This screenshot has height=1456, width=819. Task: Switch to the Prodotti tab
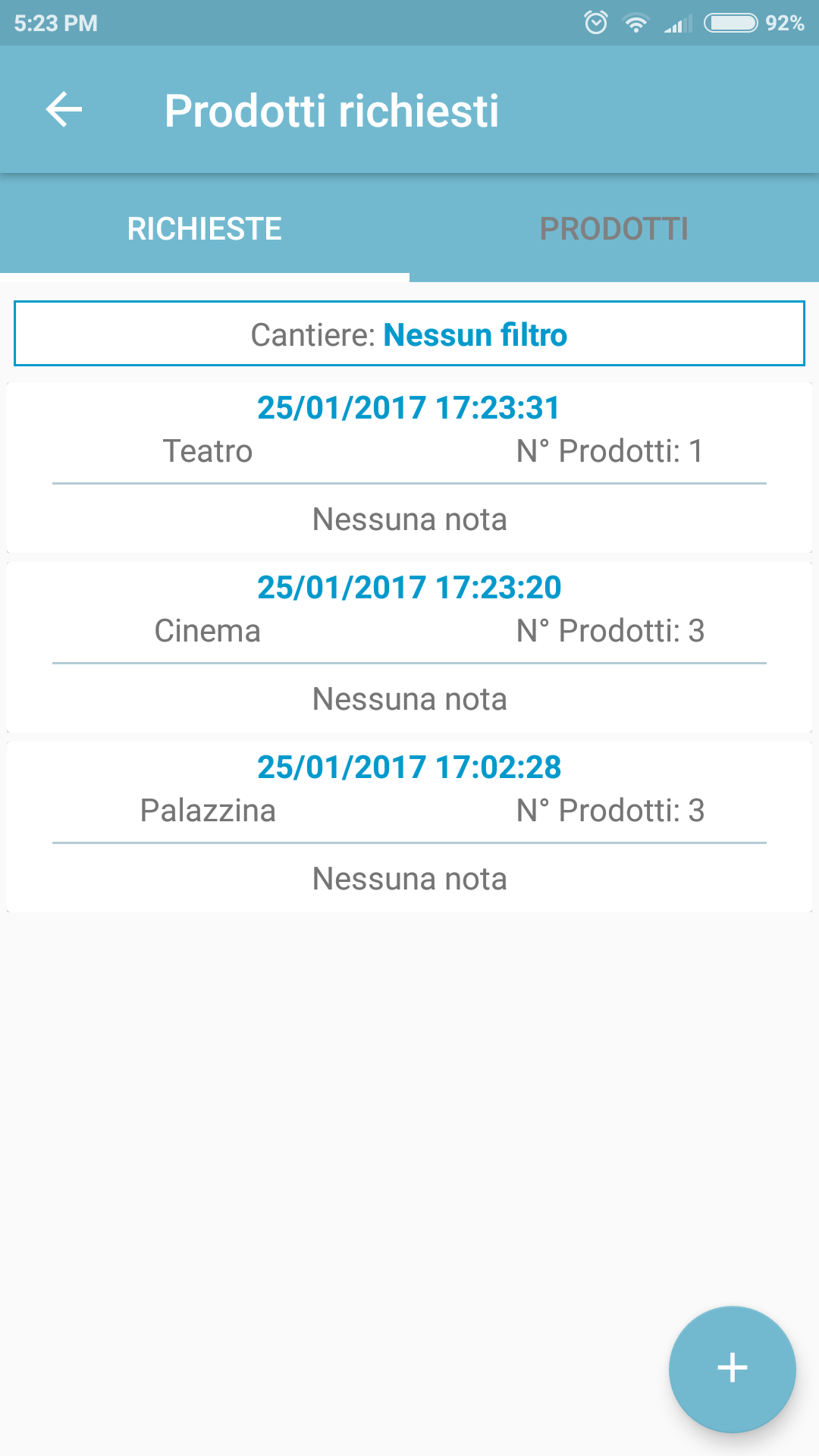[614, 229]
